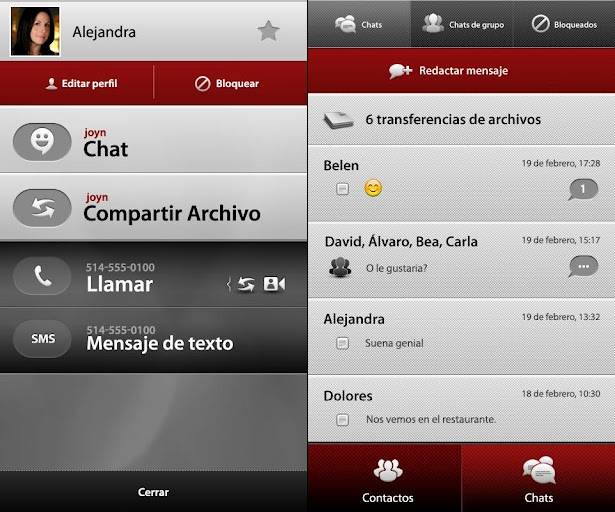This screenshot has width=615, height=512.
Task: Block this contact with Bloquear
Action: coord(228,84)
